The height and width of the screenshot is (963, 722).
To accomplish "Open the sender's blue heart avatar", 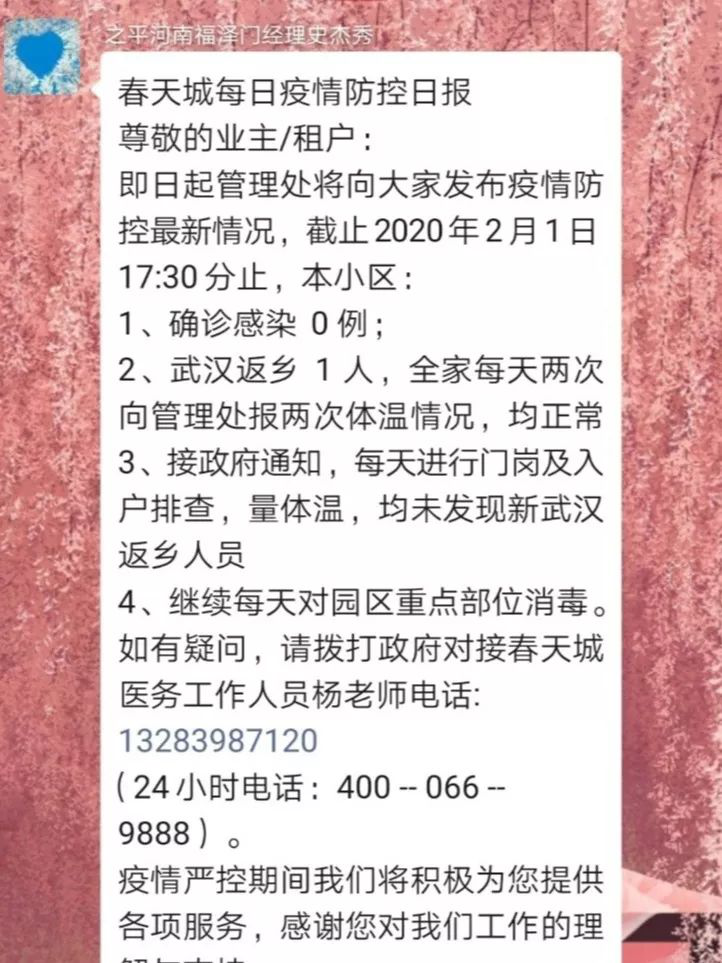I will (x=41, y=56).
